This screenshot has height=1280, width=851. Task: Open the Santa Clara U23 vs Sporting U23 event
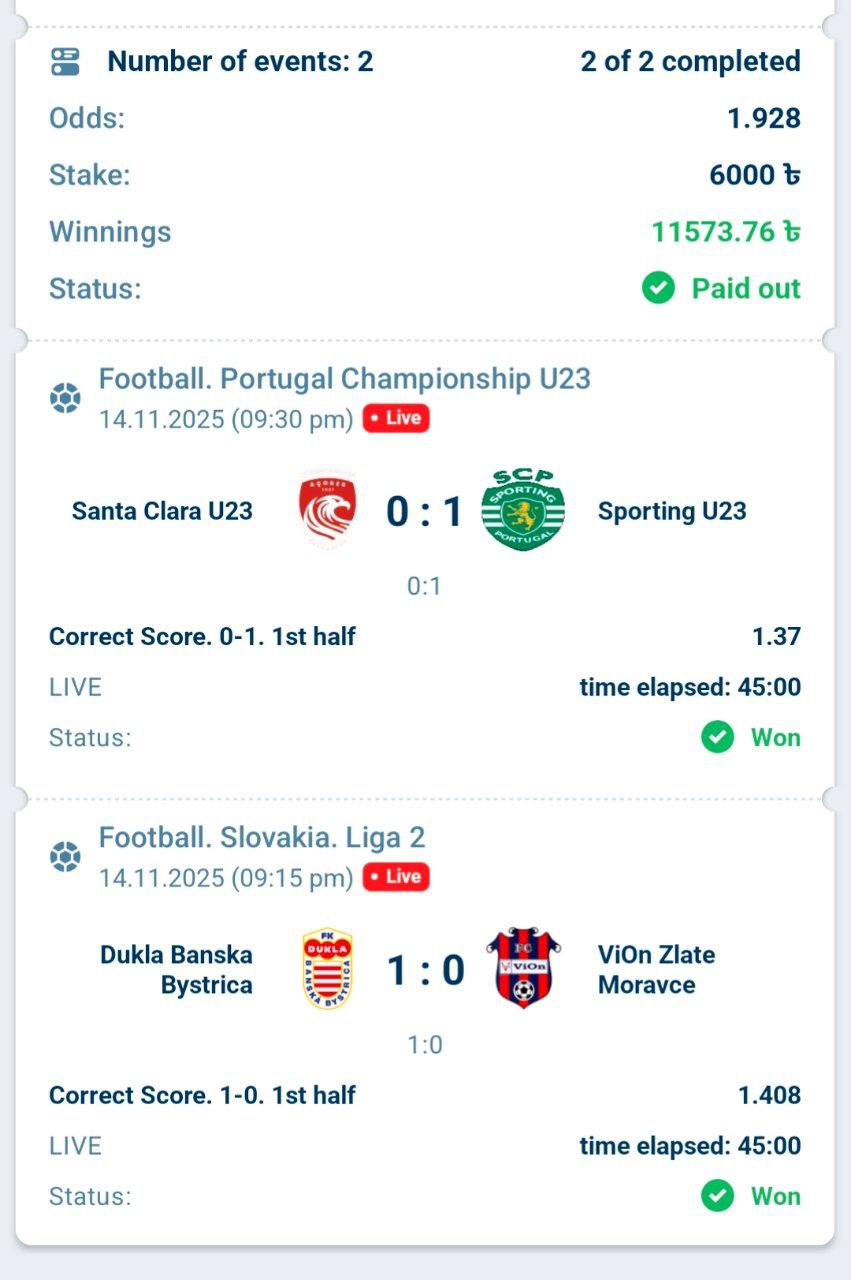[x=424, y=512]
